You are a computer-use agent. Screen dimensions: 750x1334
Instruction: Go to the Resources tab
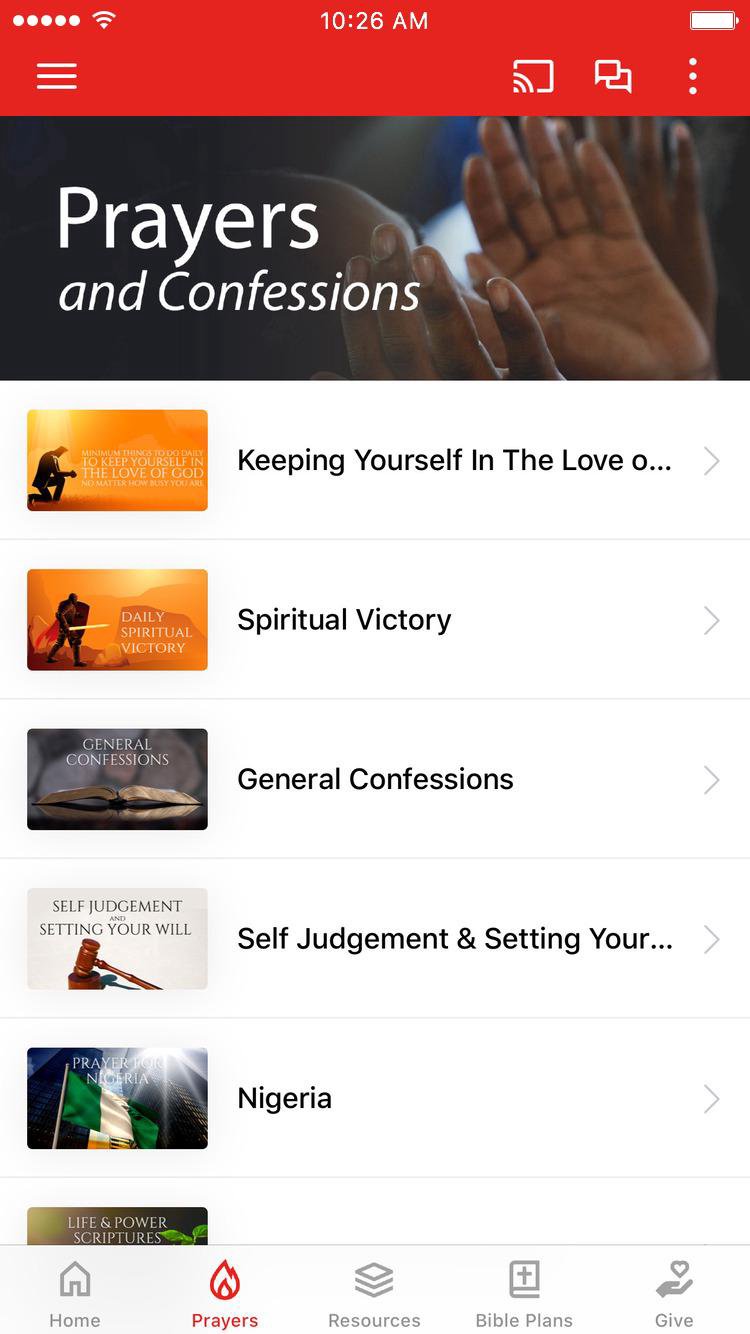(374, 1294)
